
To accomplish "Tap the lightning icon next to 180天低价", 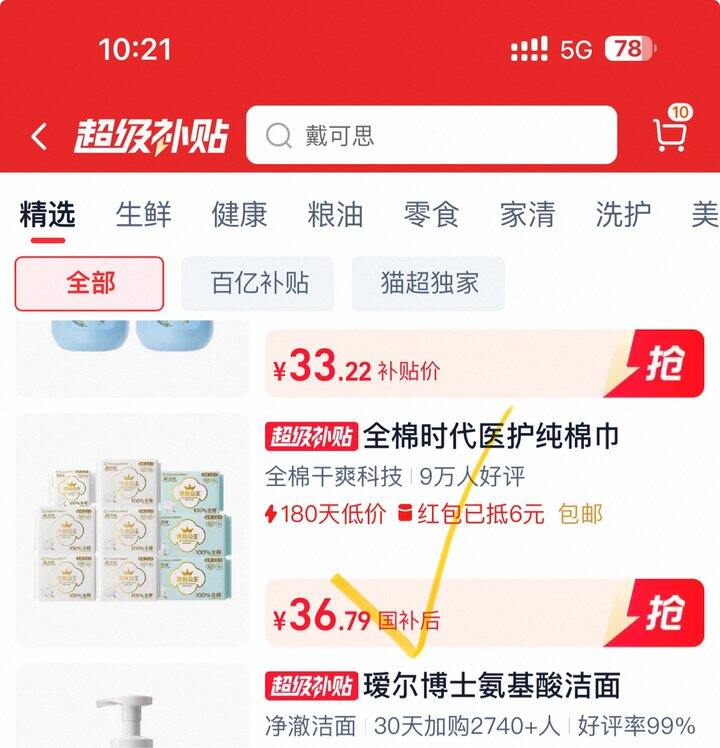I will tap(274, 512).
